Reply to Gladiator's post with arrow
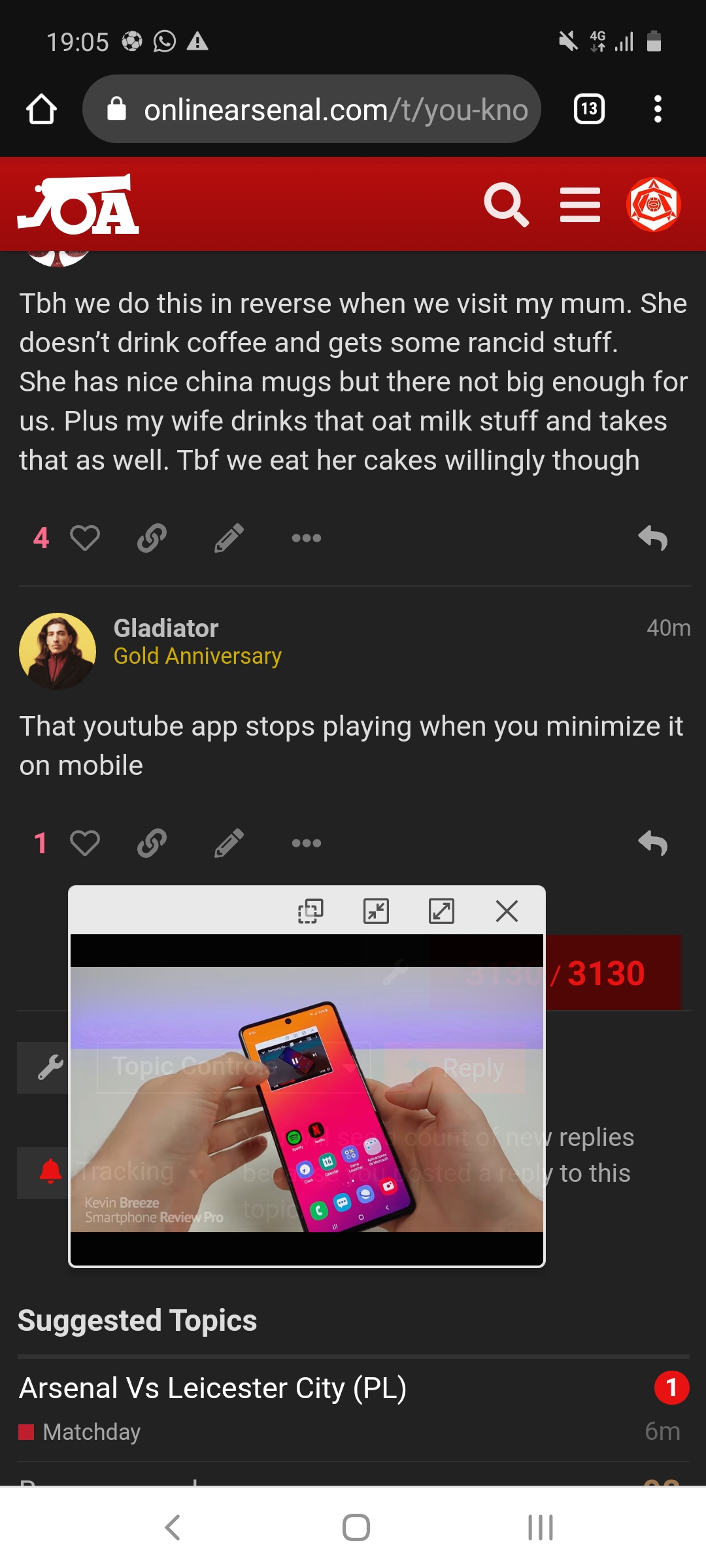This screenshot has height=1568, width=706. click(652, 843)
